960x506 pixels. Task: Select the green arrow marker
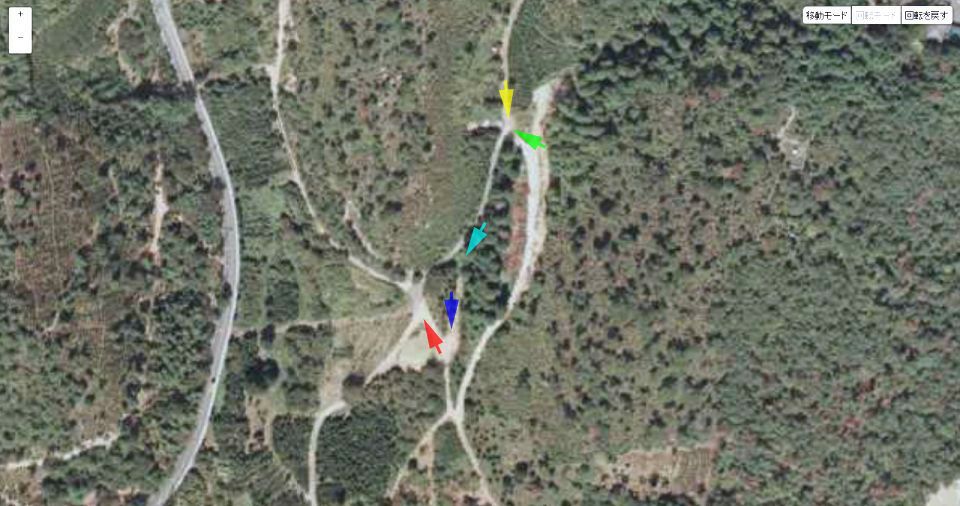click(530, 140)
